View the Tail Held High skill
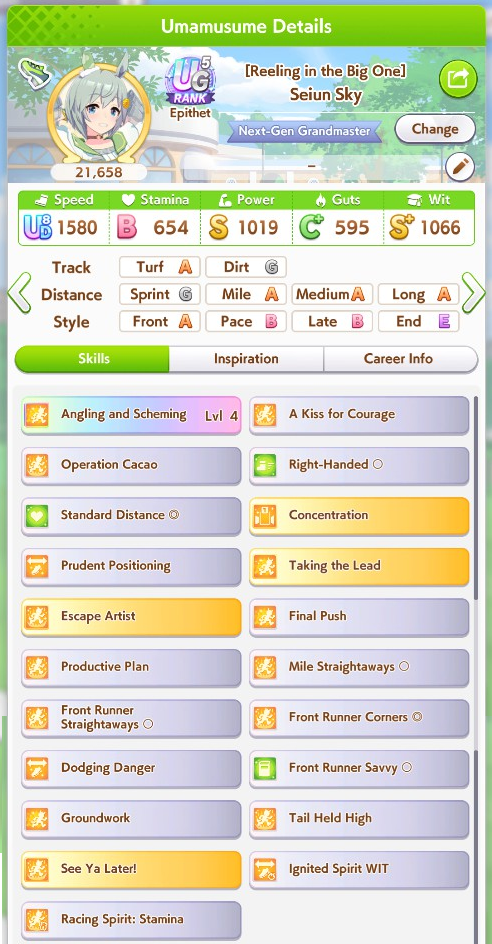492x944 pixels. click(359, 819)
